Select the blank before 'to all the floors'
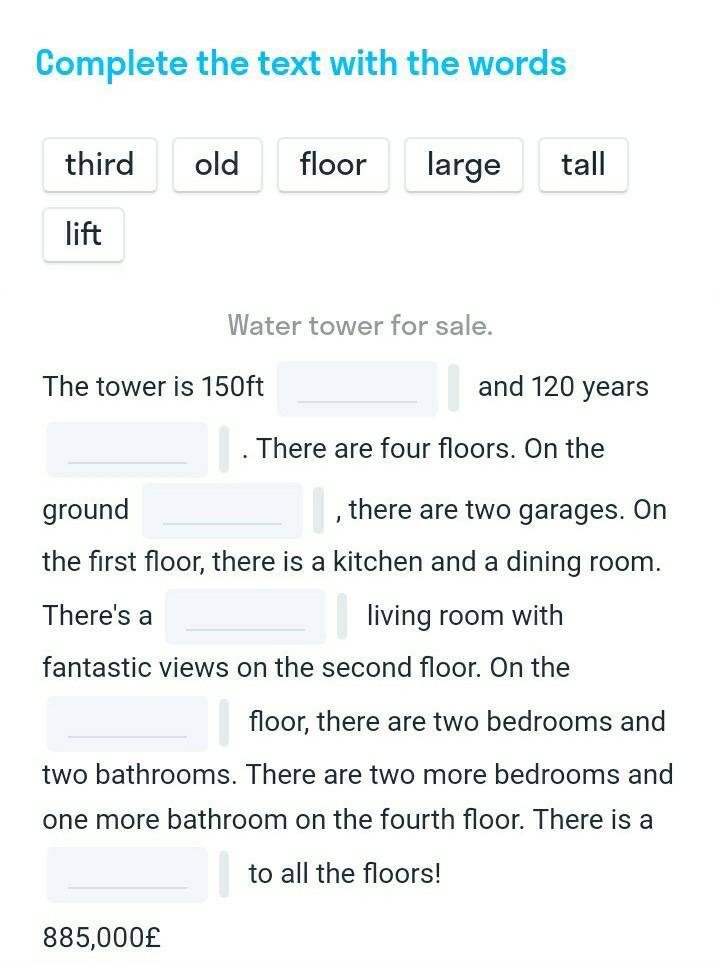Viewport: 720px width, 963px height. click(x=127, y=874)
